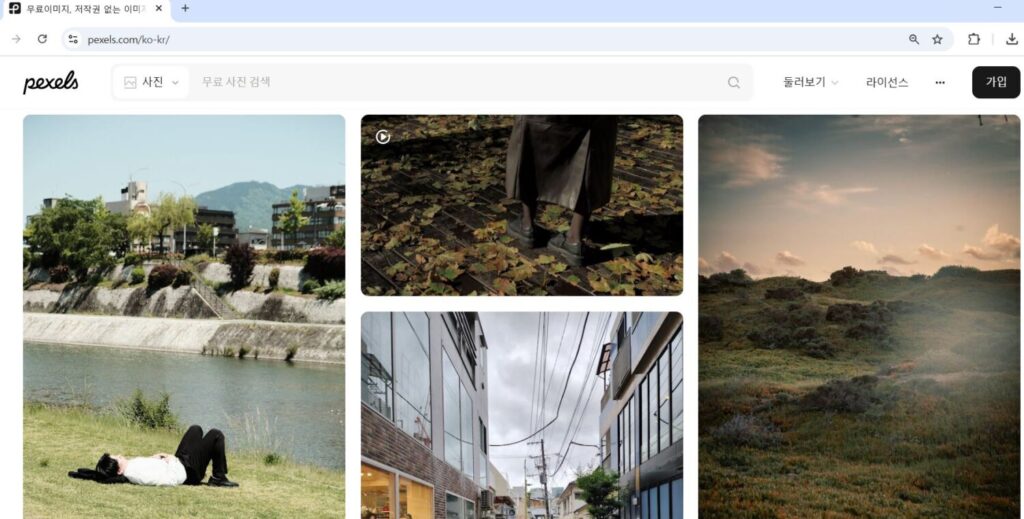Open the extensions puzzle icon
Viewport: 1024px width, 519px height.
[x=974, y=39]
